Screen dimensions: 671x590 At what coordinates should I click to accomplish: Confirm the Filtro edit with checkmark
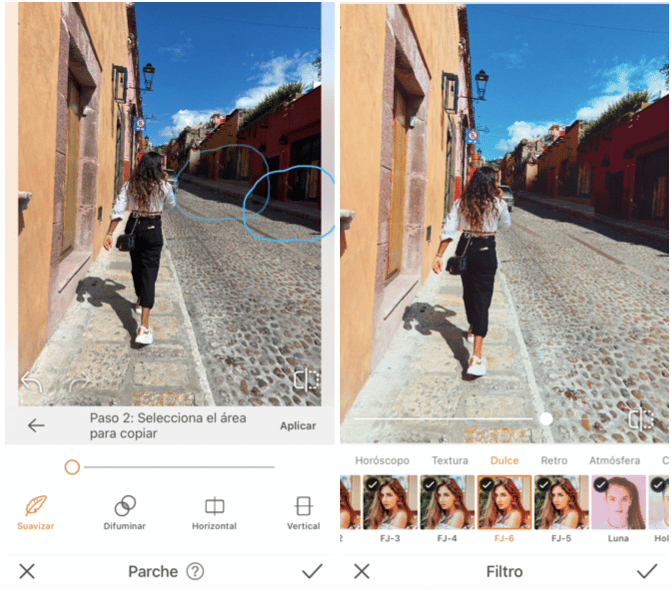(646, 571)
